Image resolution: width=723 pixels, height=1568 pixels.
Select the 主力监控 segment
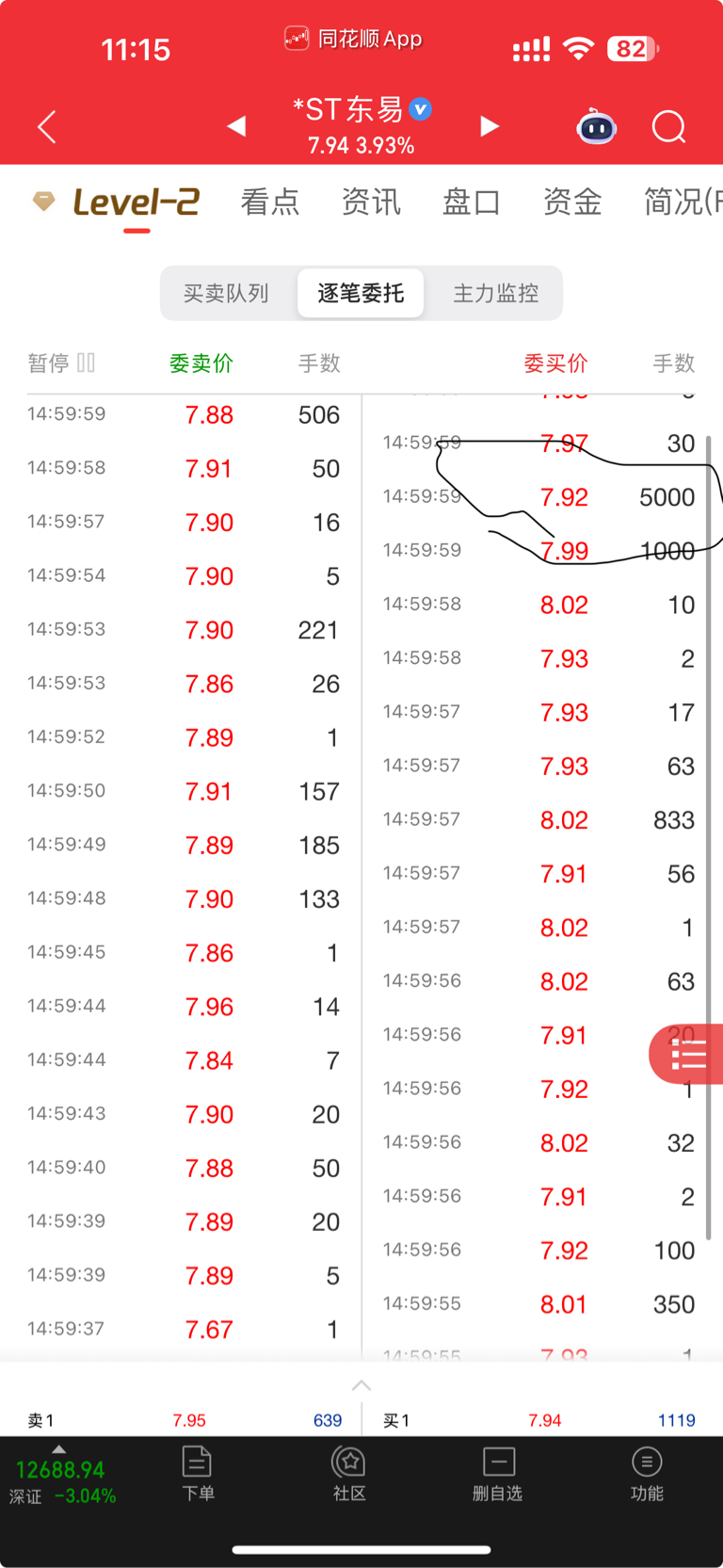point(496,293)
